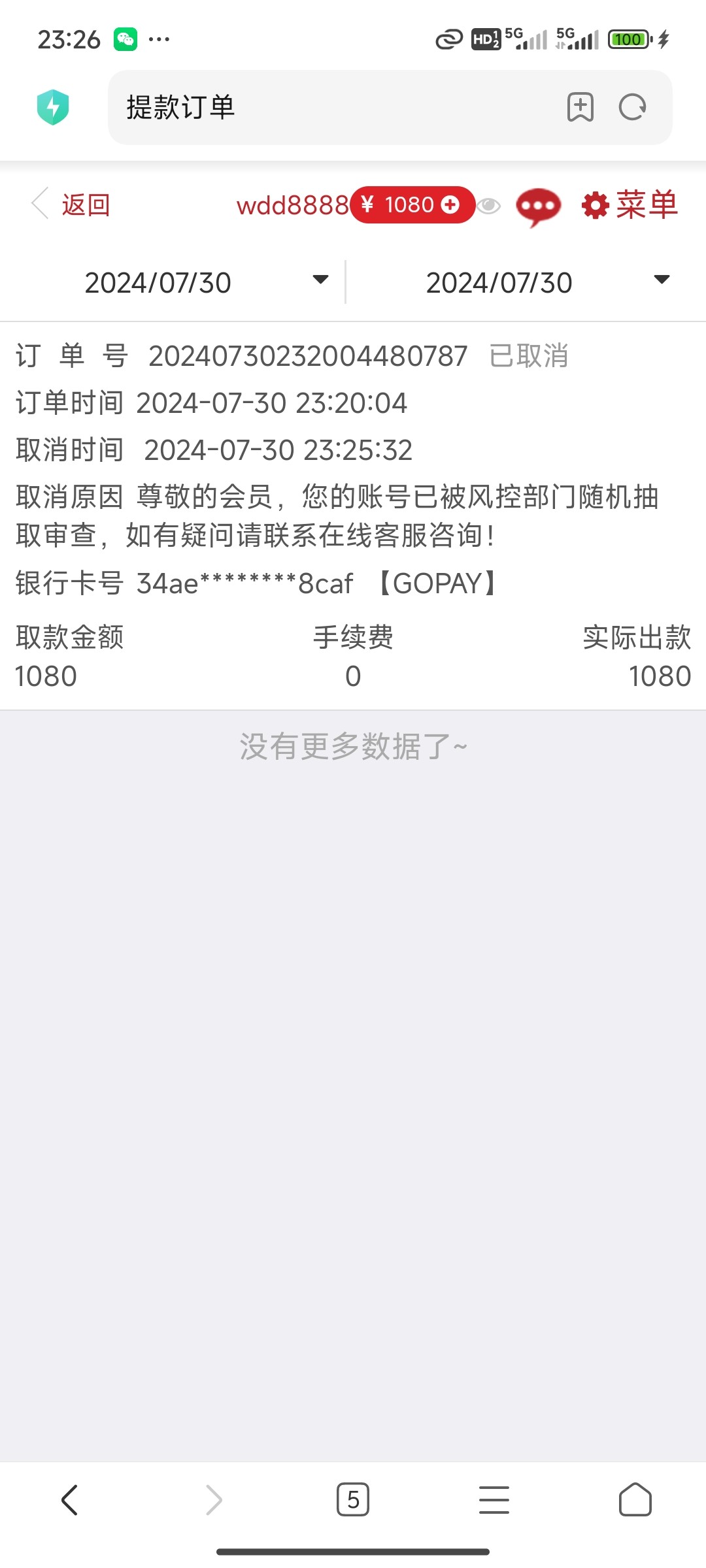706x1568 pixels.
Task: Tap the 返回 back button
Action: (72, 205)
